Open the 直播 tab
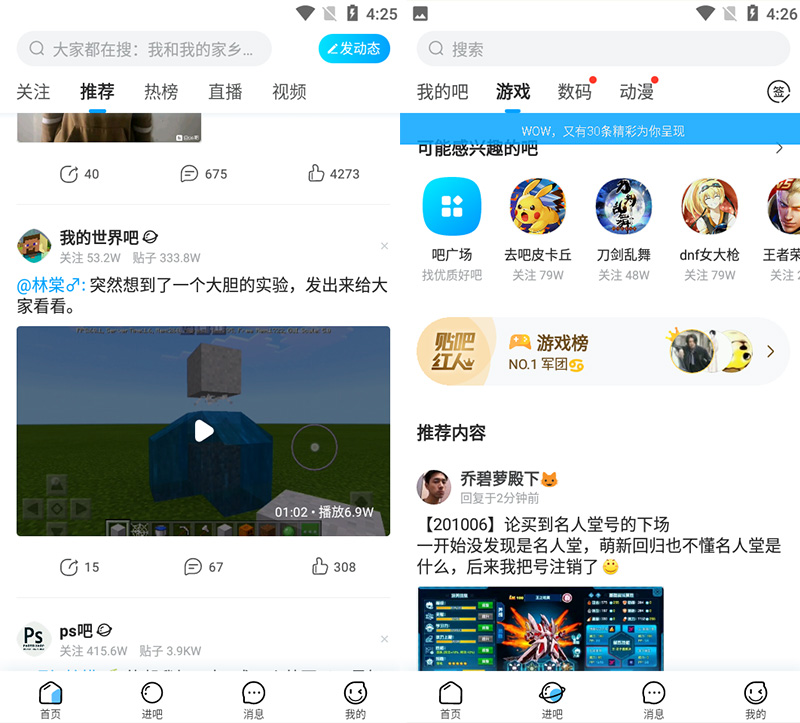Image resolution: width=800 pixels, height=723 pixels. point(225,92)
